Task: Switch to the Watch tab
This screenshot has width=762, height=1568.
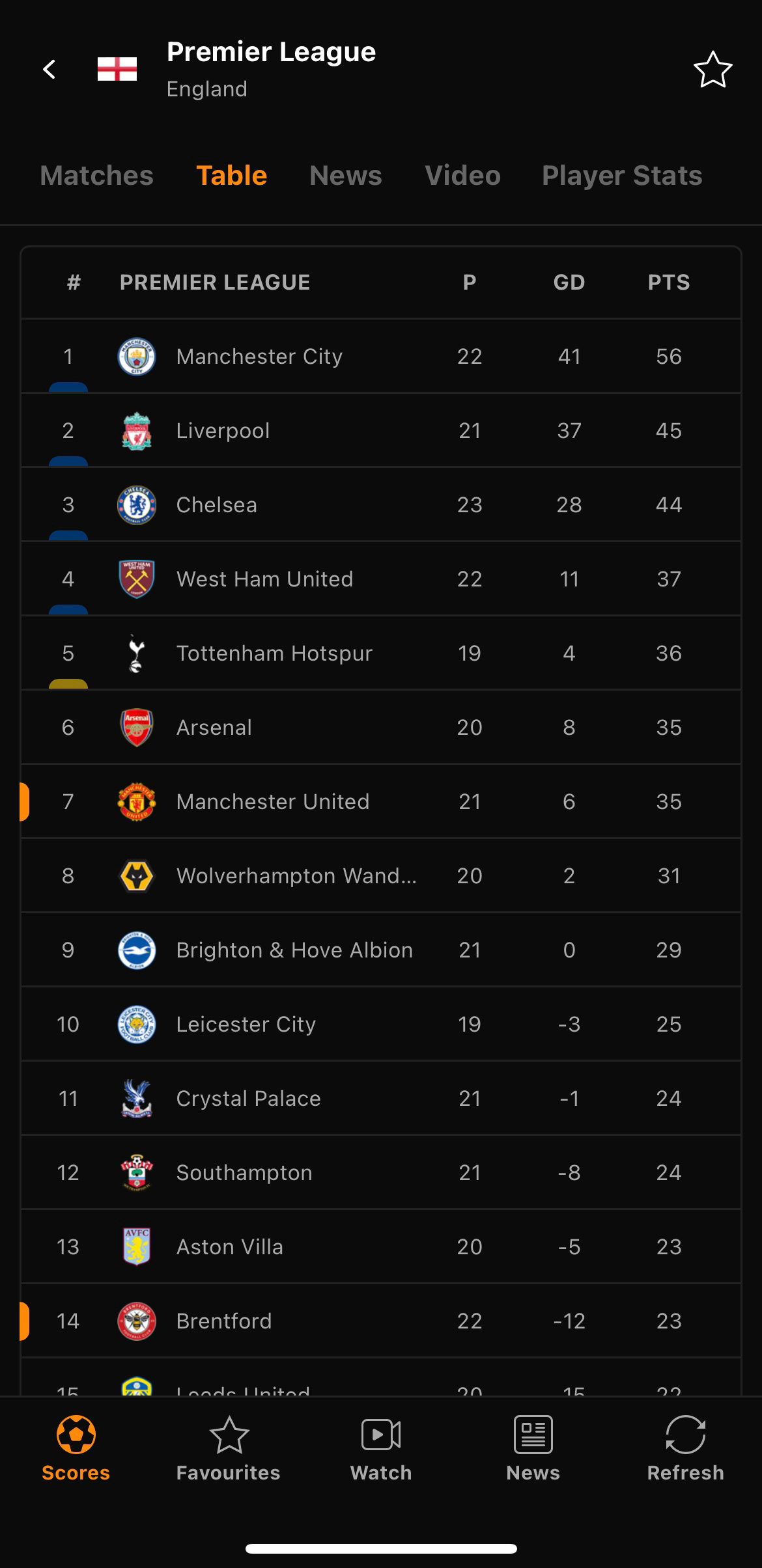Action: click(x=381, y=1449)
